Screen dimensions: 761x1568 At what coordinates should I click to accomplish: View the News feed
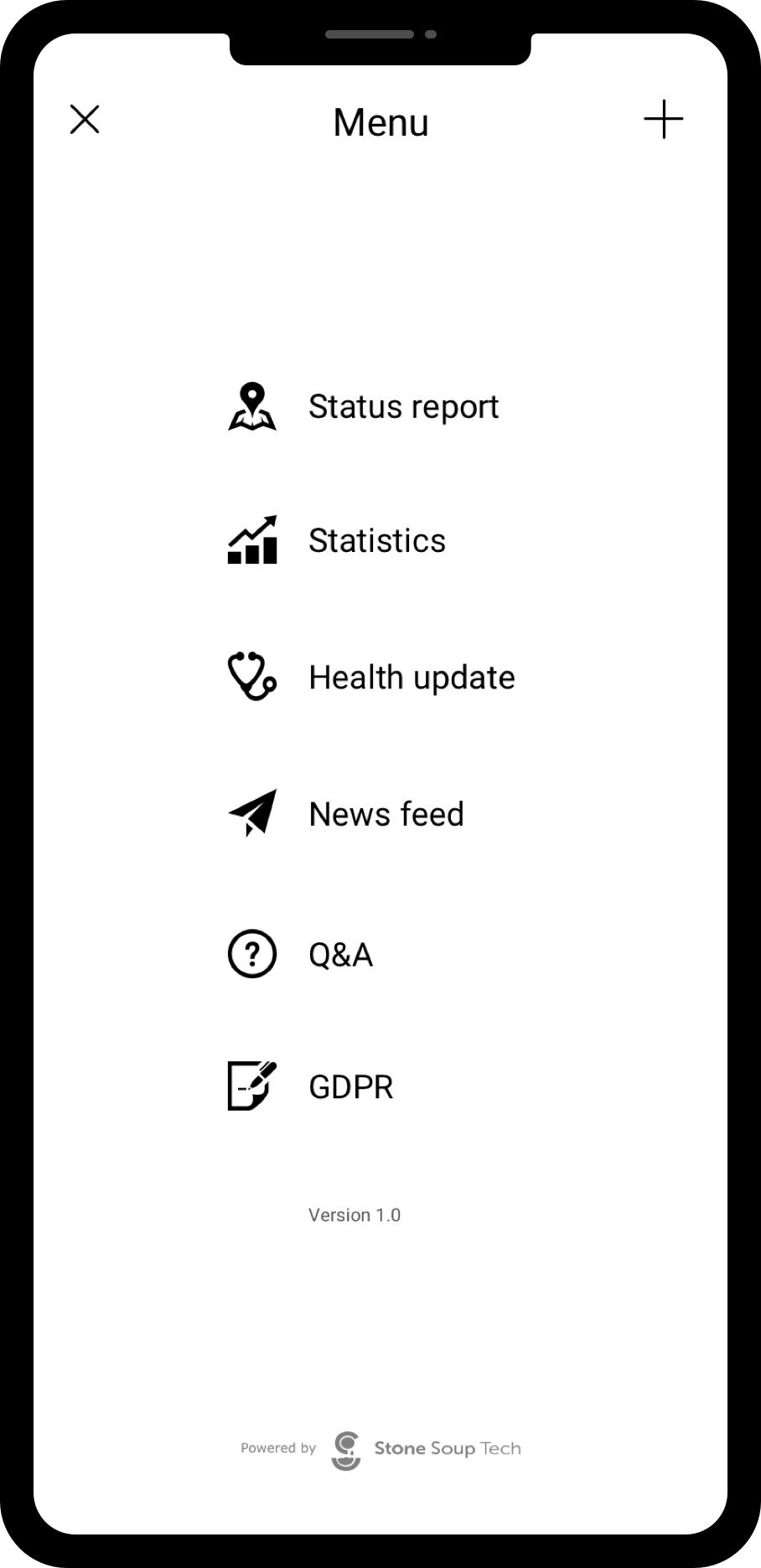tap(386, 814)
